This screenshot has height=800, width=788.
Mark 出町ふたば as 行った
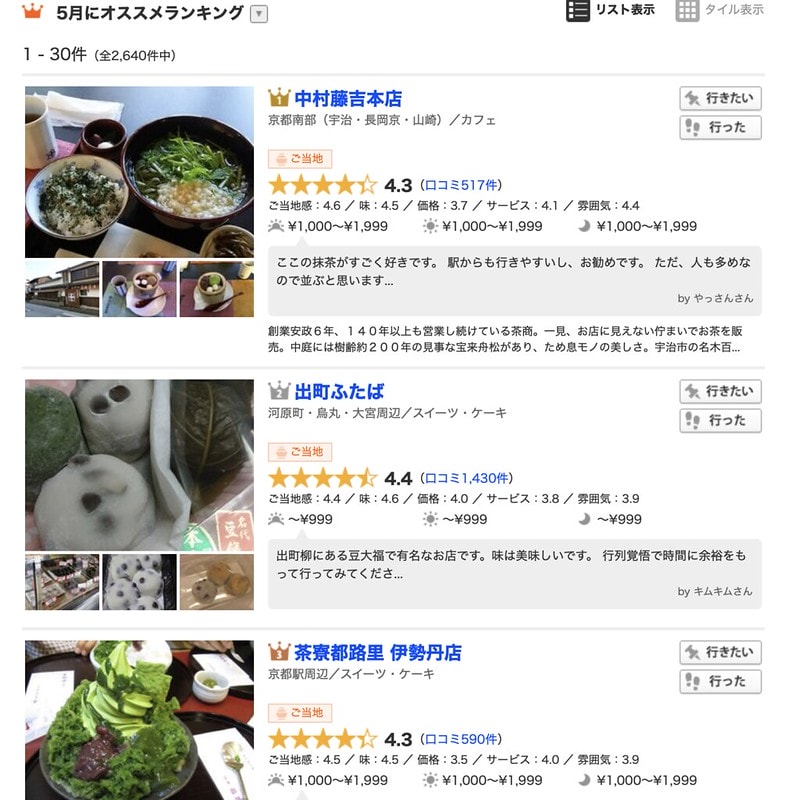pos(720,420)
